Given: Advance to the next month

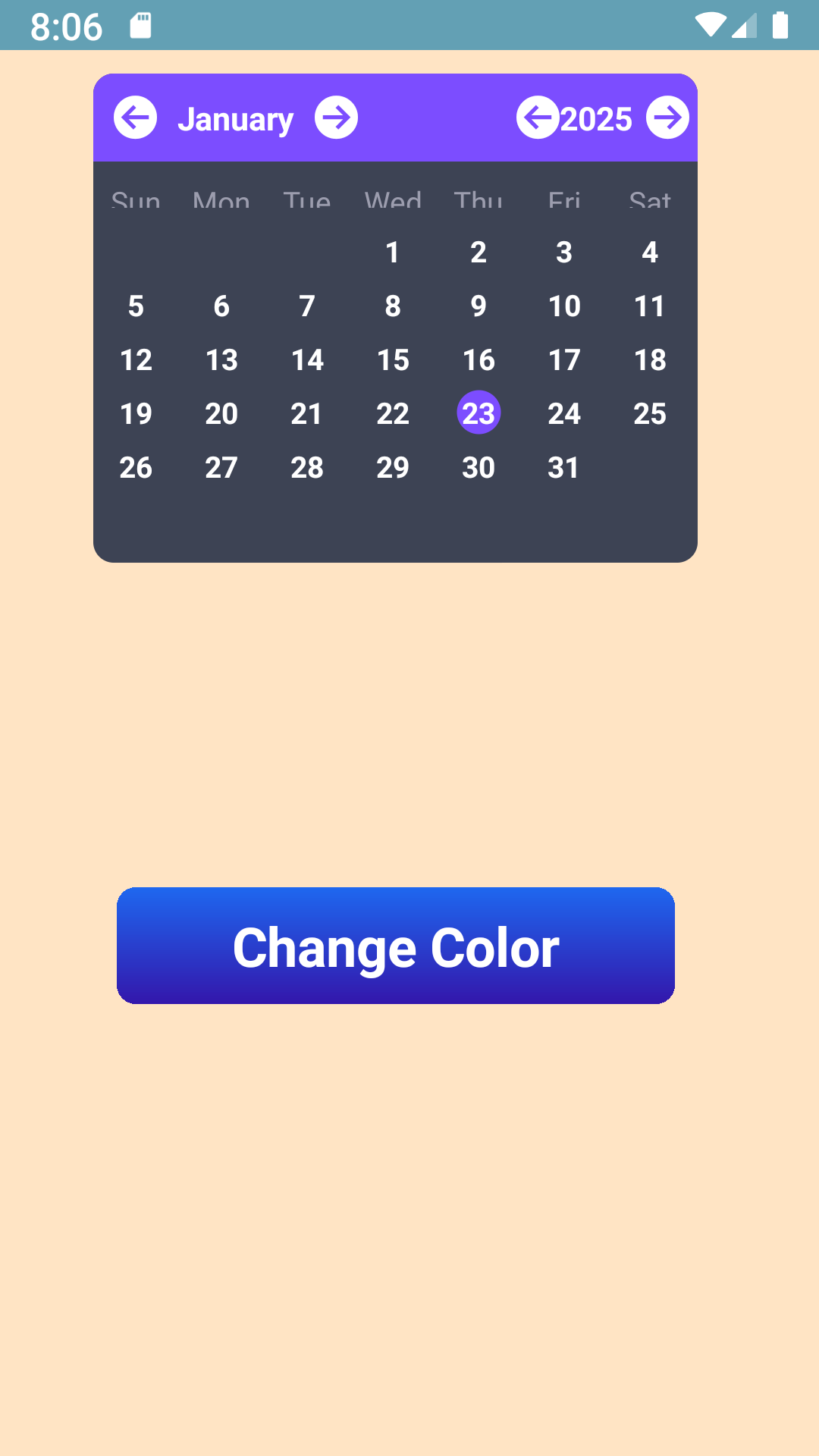Looking at the screenshot, I should (336, 118).
